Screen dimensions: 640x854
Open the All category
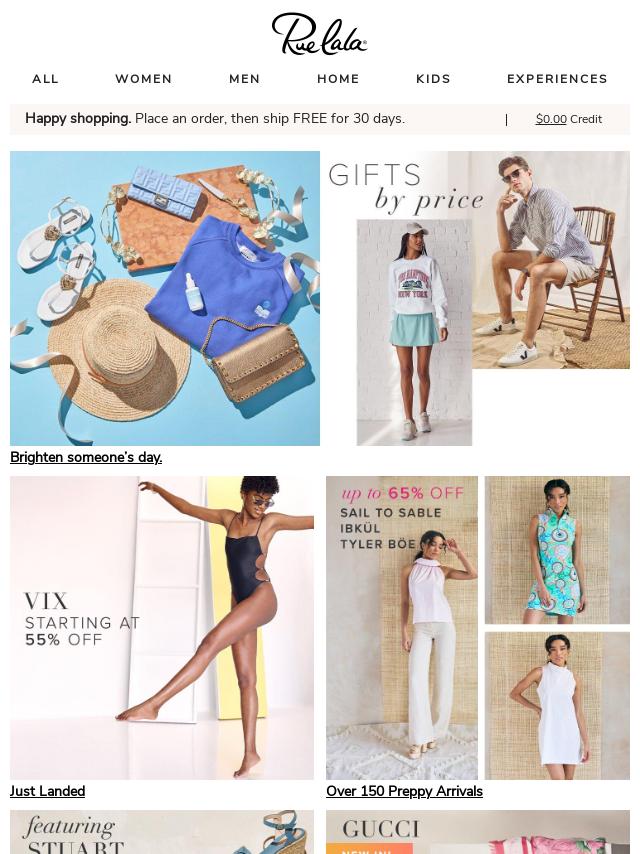click(45, 79)
